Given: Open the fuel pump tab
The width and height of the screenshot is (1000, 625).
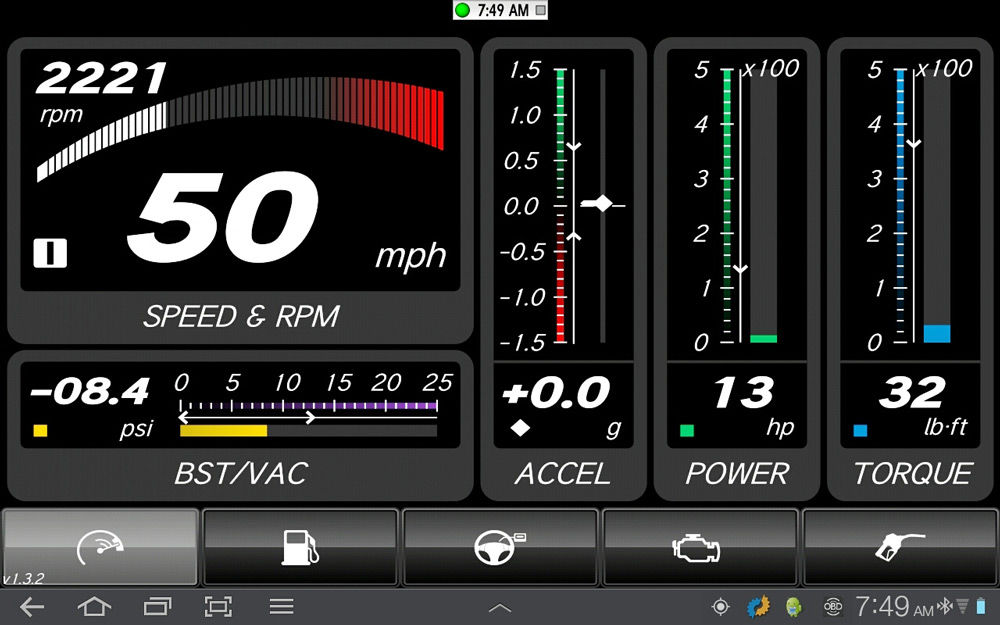Looking at the screenshot, I should (300, 546).
